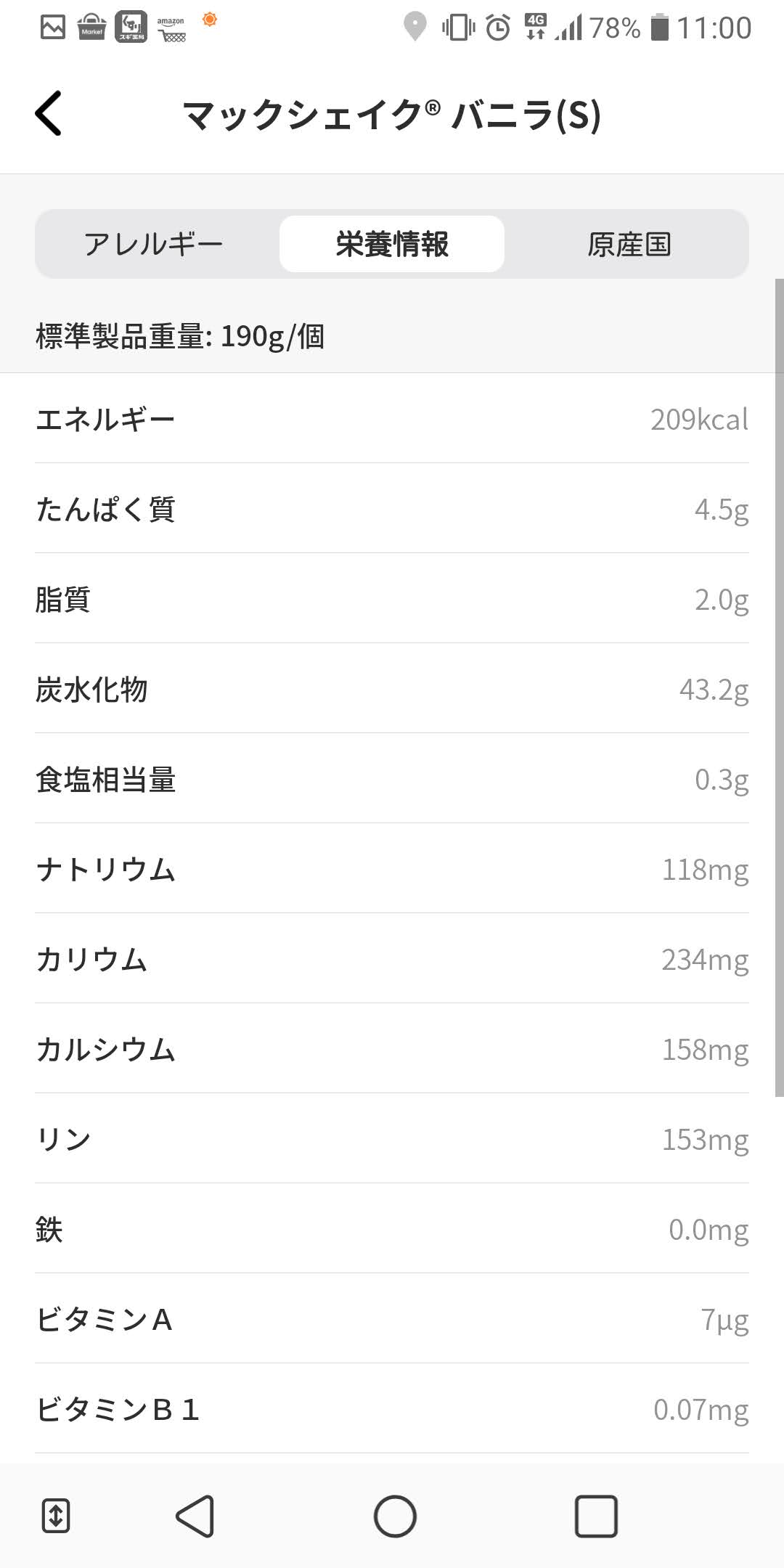
Task: Tap the system home button
Action: (395, 1516)
